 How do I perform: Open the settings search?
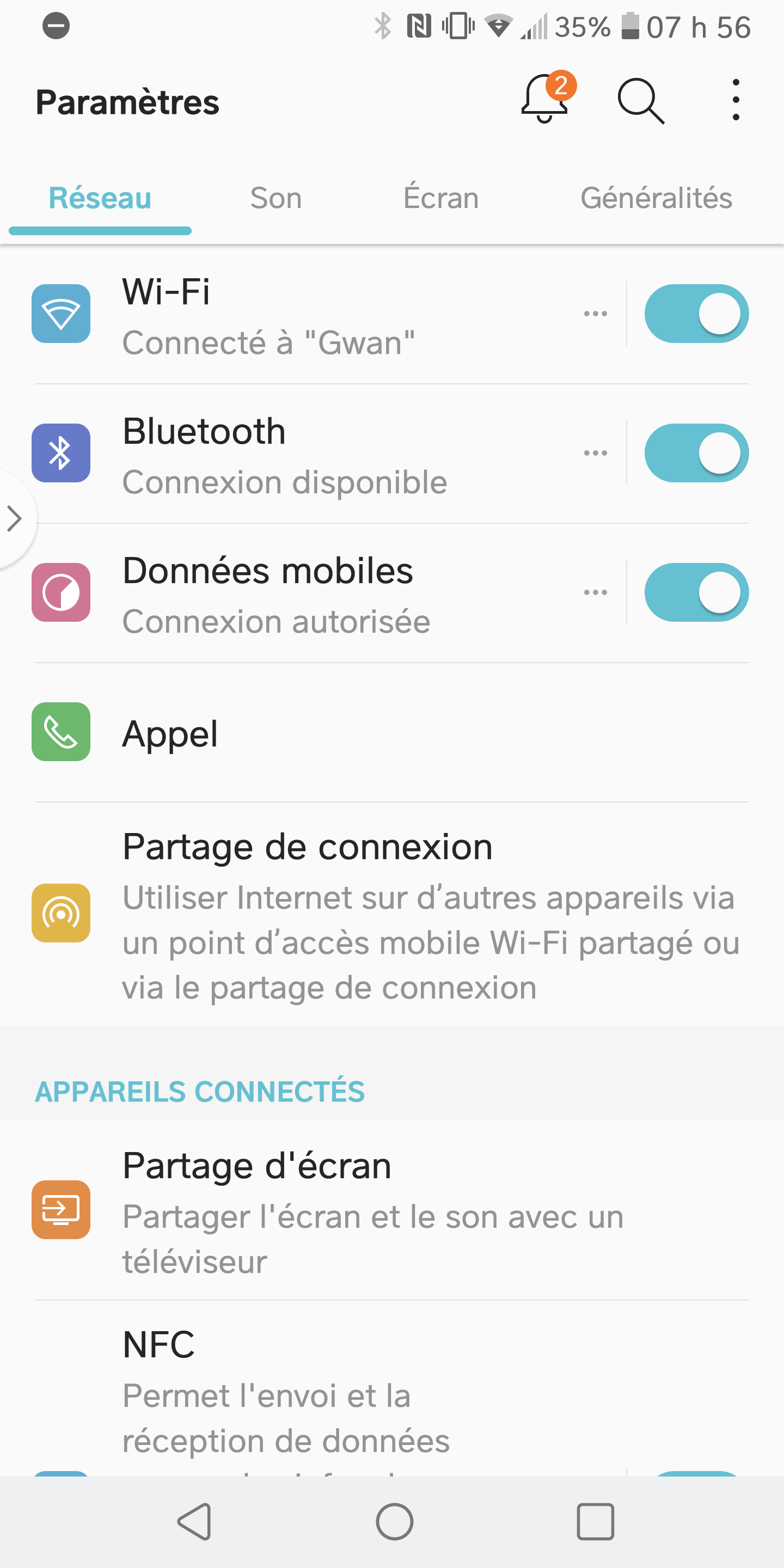click(640, 101)
